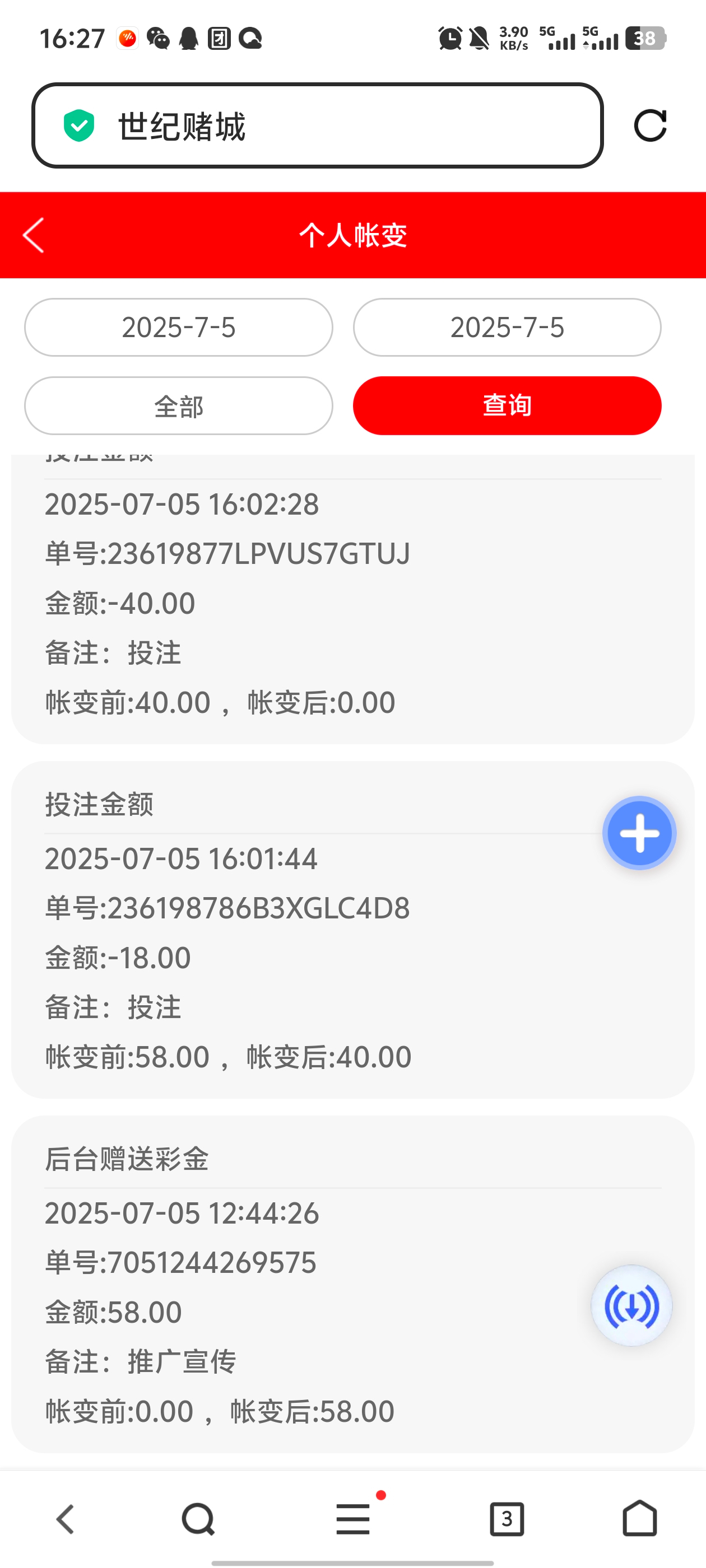The height and width of the screenshot is (1568, 706).
Task: Open the browser menu button
Action: (x=354, y=1519)
